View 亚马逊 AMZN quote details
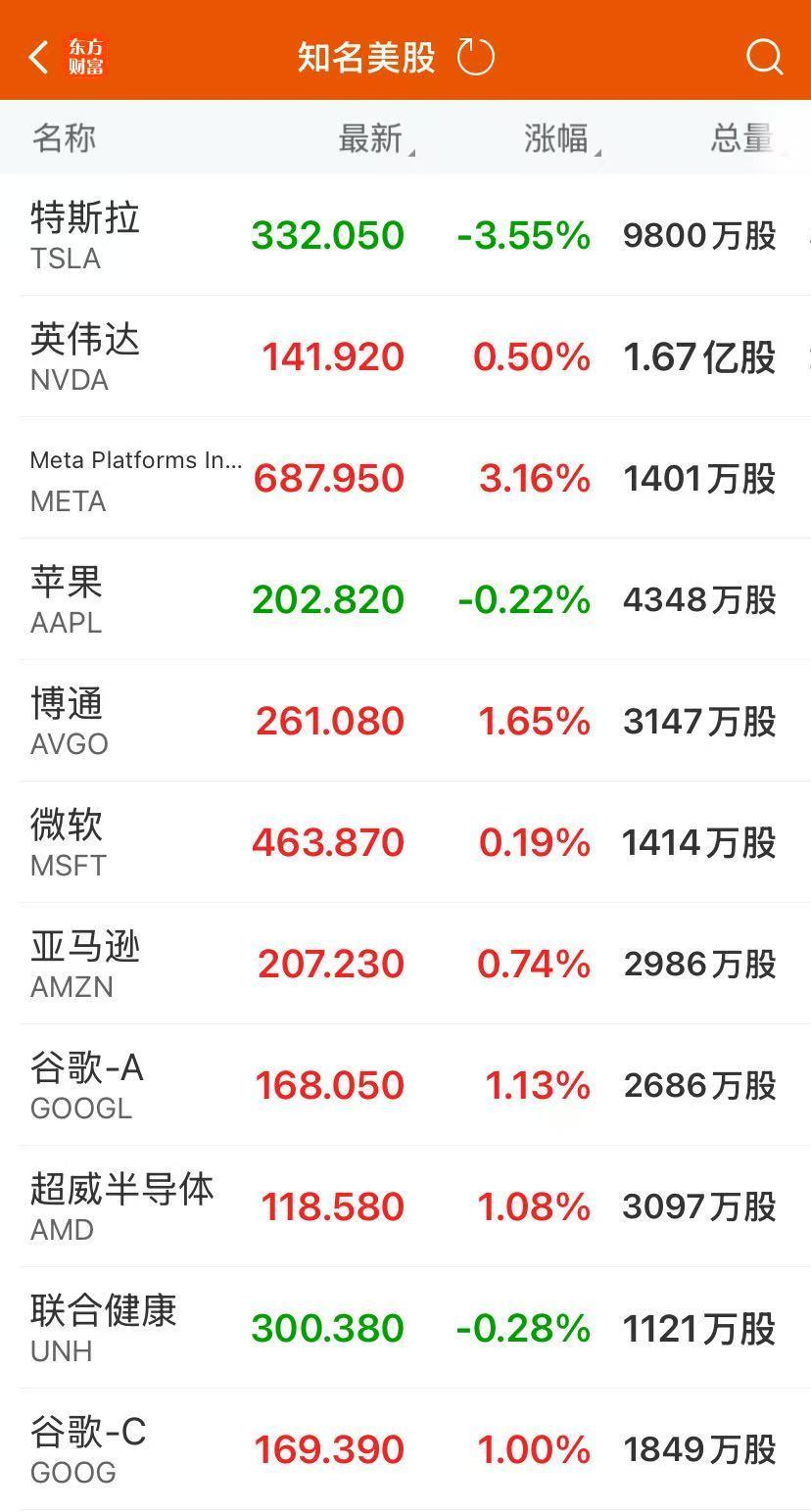The width and height of the screenshot is (811, 1512). pyautogui.click(x=405, y=964)
